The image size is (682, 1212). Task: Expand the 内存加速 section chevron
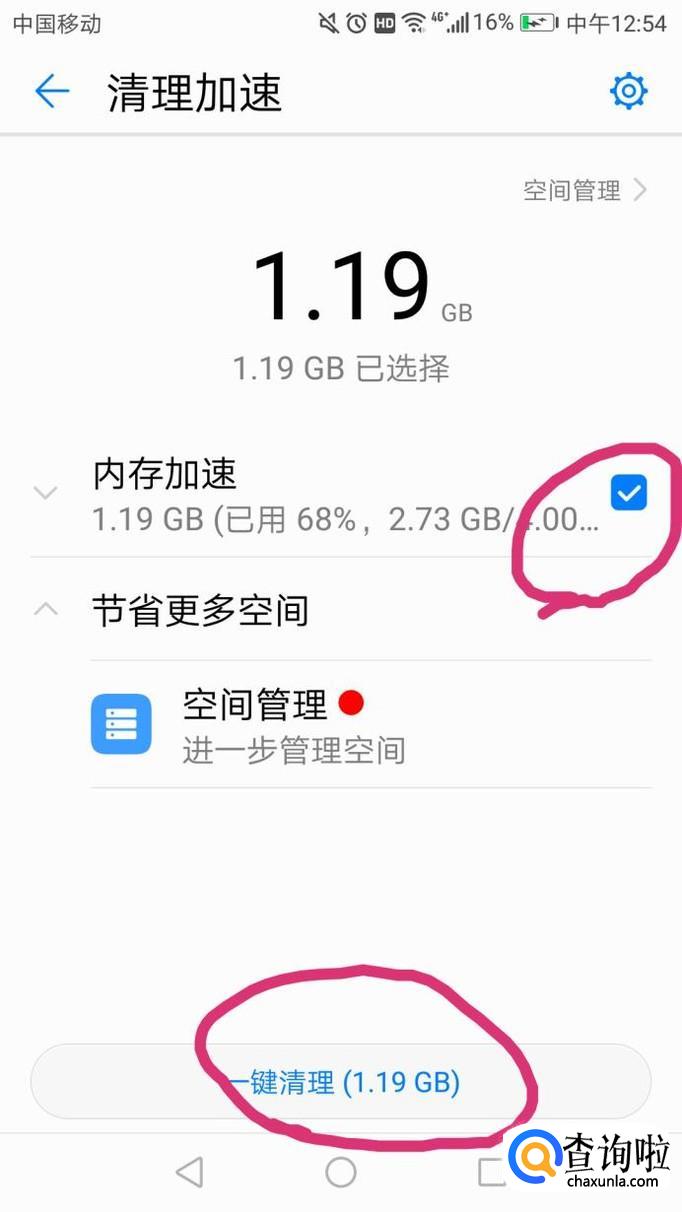45,492
